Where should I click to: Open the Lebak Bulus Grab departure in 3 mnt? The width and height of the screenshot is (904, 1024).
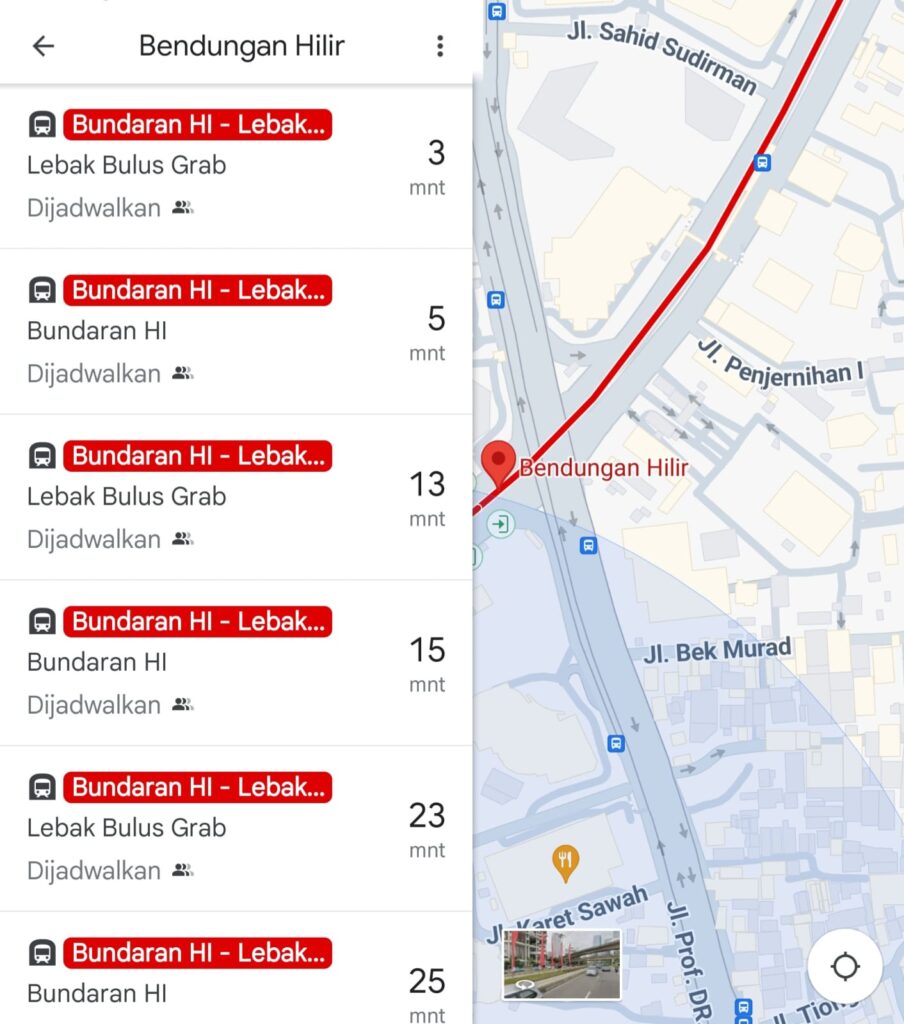pos(236,166)
